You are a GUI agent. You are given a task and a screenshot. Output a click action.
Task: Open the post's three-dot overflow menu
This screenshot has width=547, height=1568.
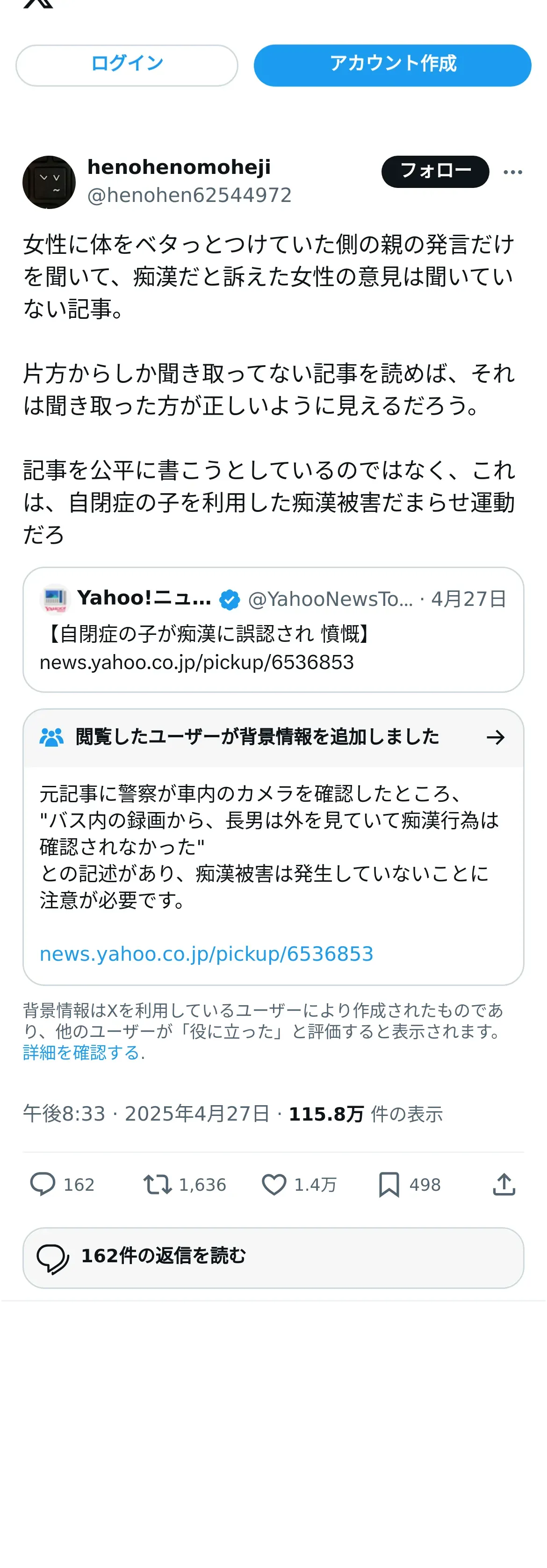[513, 172]
